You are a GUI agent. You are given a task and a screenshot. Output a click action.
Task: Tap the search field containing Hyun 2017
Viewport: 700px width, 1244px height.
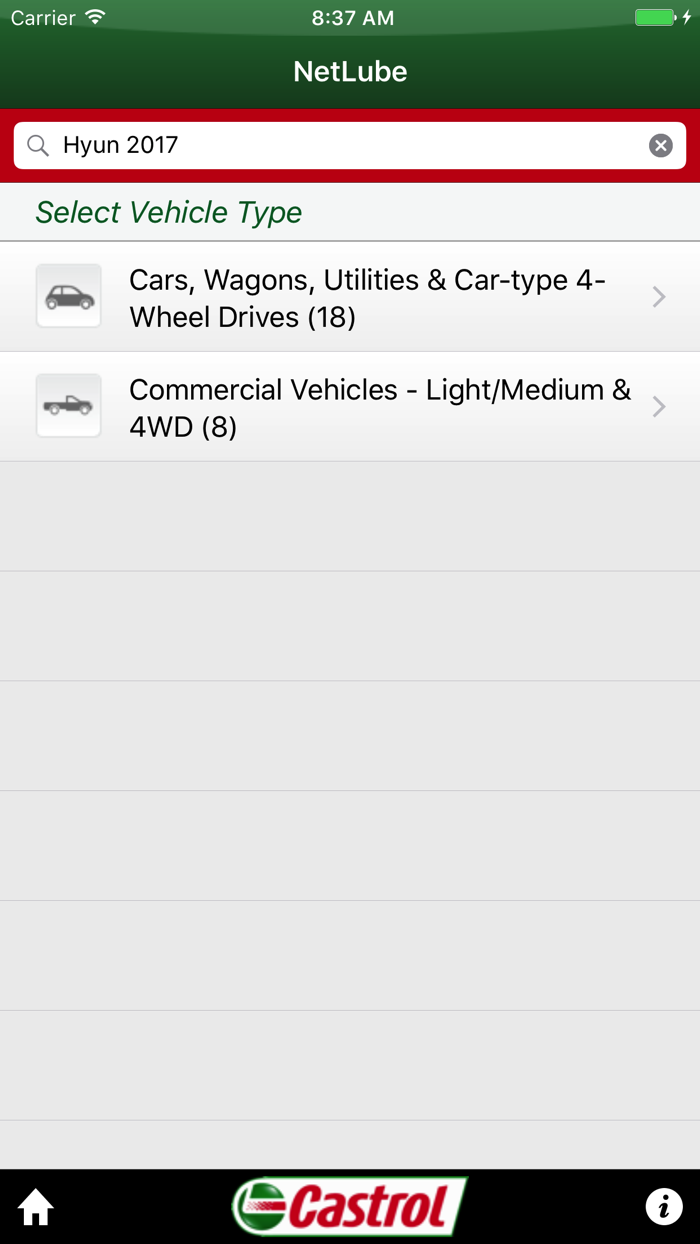(340, 146)
